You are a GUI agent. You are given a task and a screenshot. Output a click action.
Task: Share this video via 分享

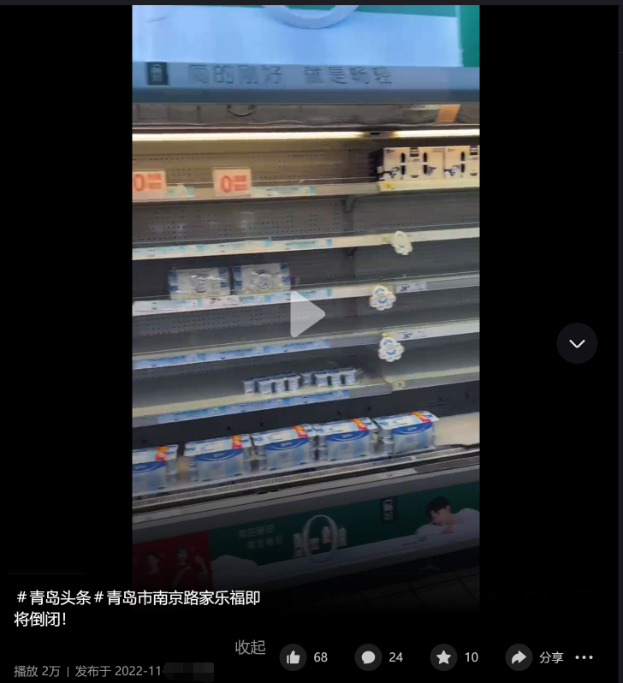535,657
